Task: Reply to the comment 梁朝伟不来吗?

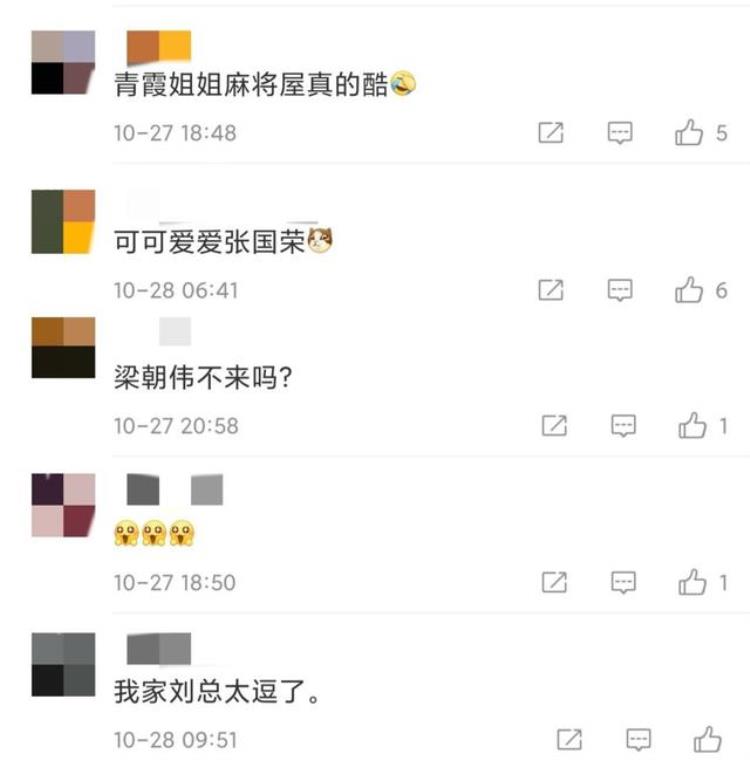Action: click(x=624, y=426)
